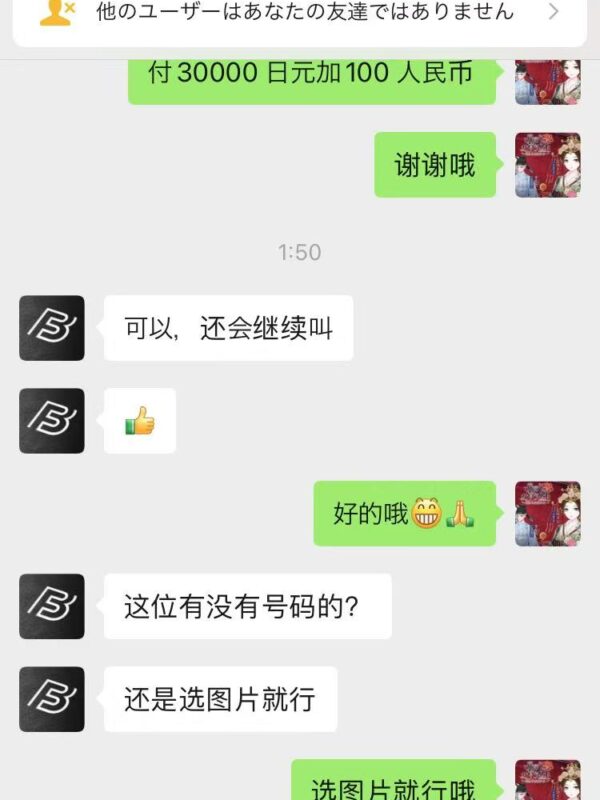Tap own avatar next to "谢谢哦"
Image resolution: width=600 pixels, height=800 pixels.
point(547,165)
